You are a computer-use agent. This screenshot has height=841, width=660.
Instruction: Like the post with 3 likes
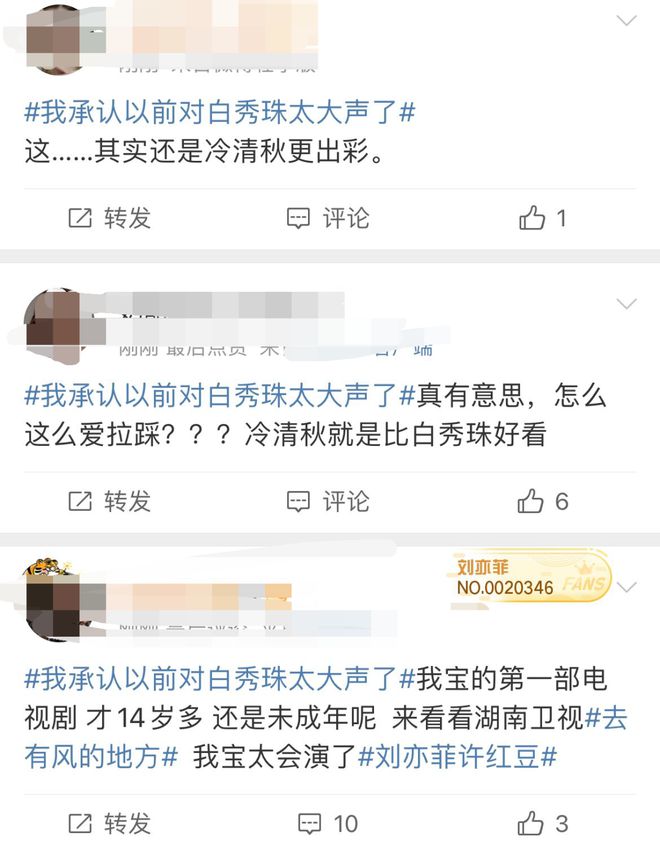coord(543,823)
